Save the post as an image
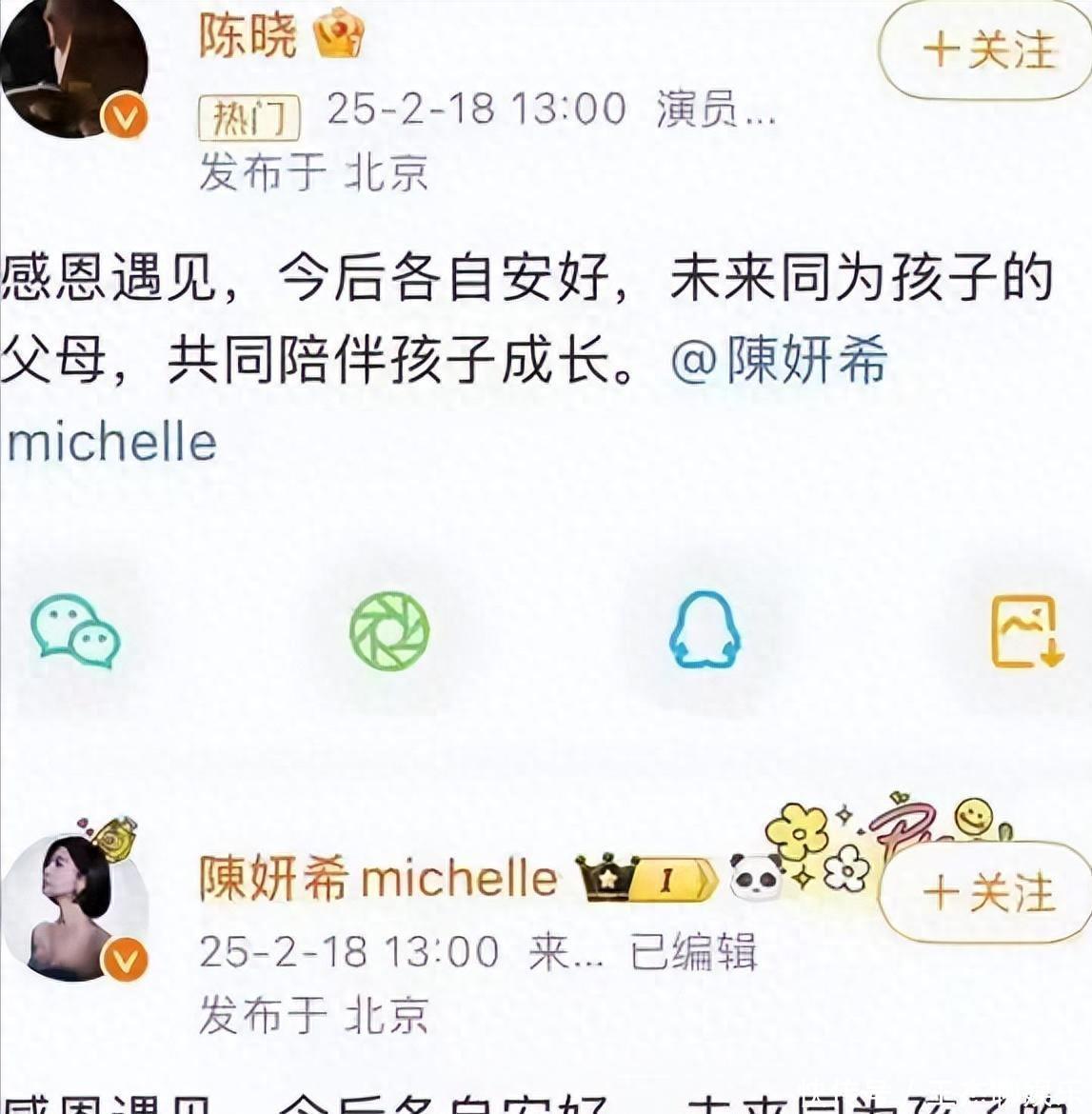The image size is (1092, 1114). click(1024, 631)
